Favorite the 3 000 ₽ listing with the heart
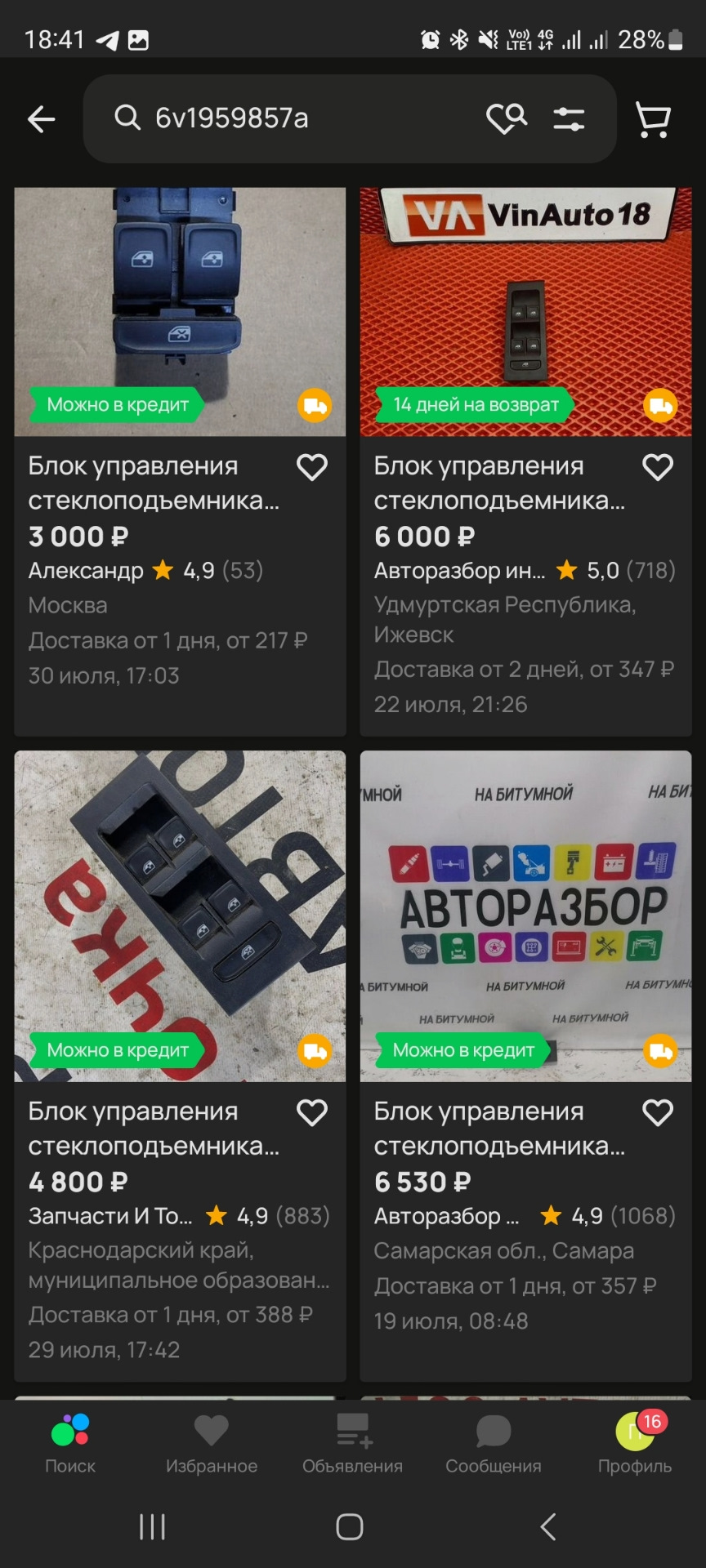Viewport: 706px width, 1568px height. point(312,467)
